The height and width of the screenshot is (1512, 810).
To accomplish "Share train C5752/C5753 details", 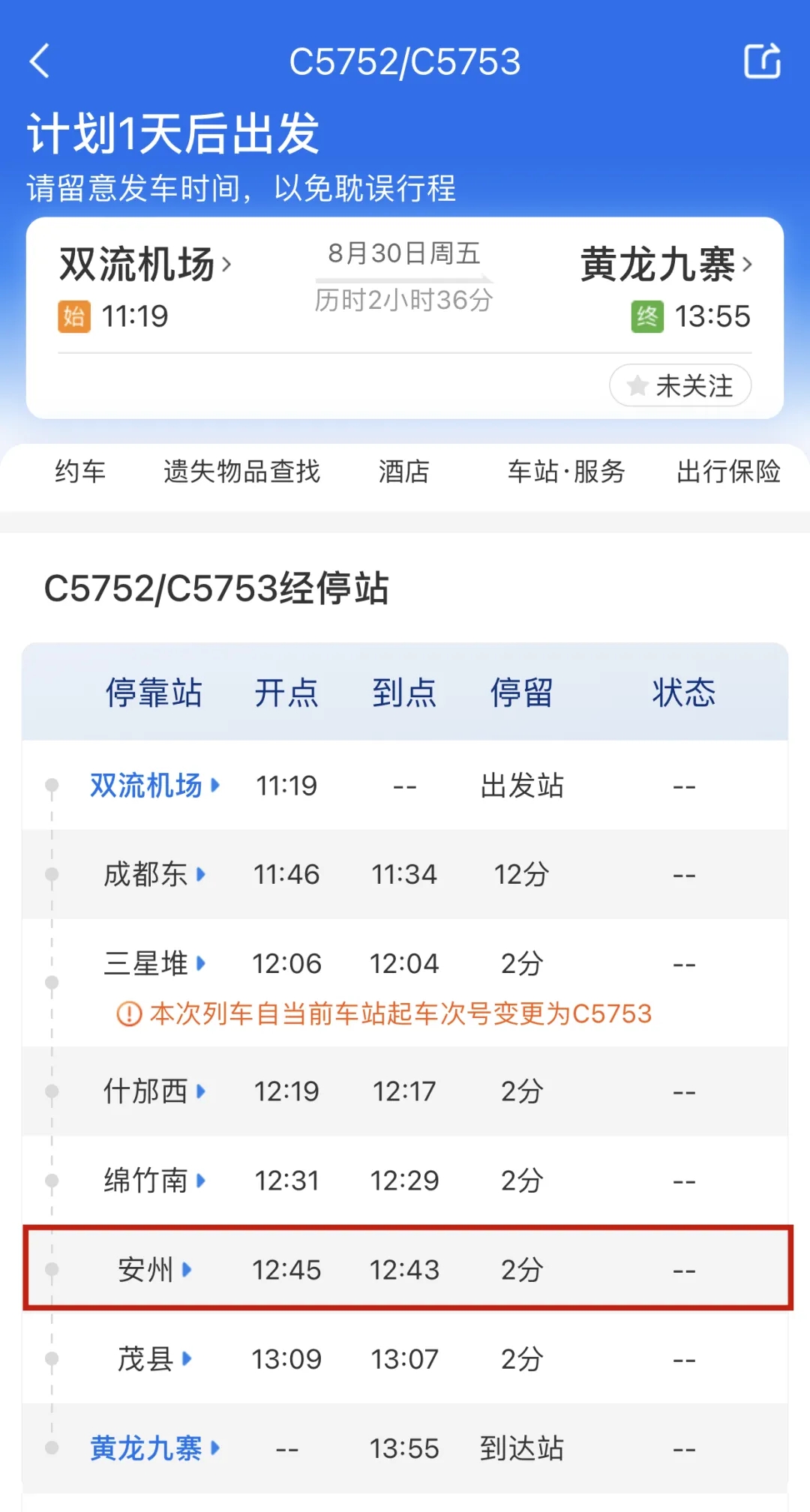I will [x=761, y=61].
